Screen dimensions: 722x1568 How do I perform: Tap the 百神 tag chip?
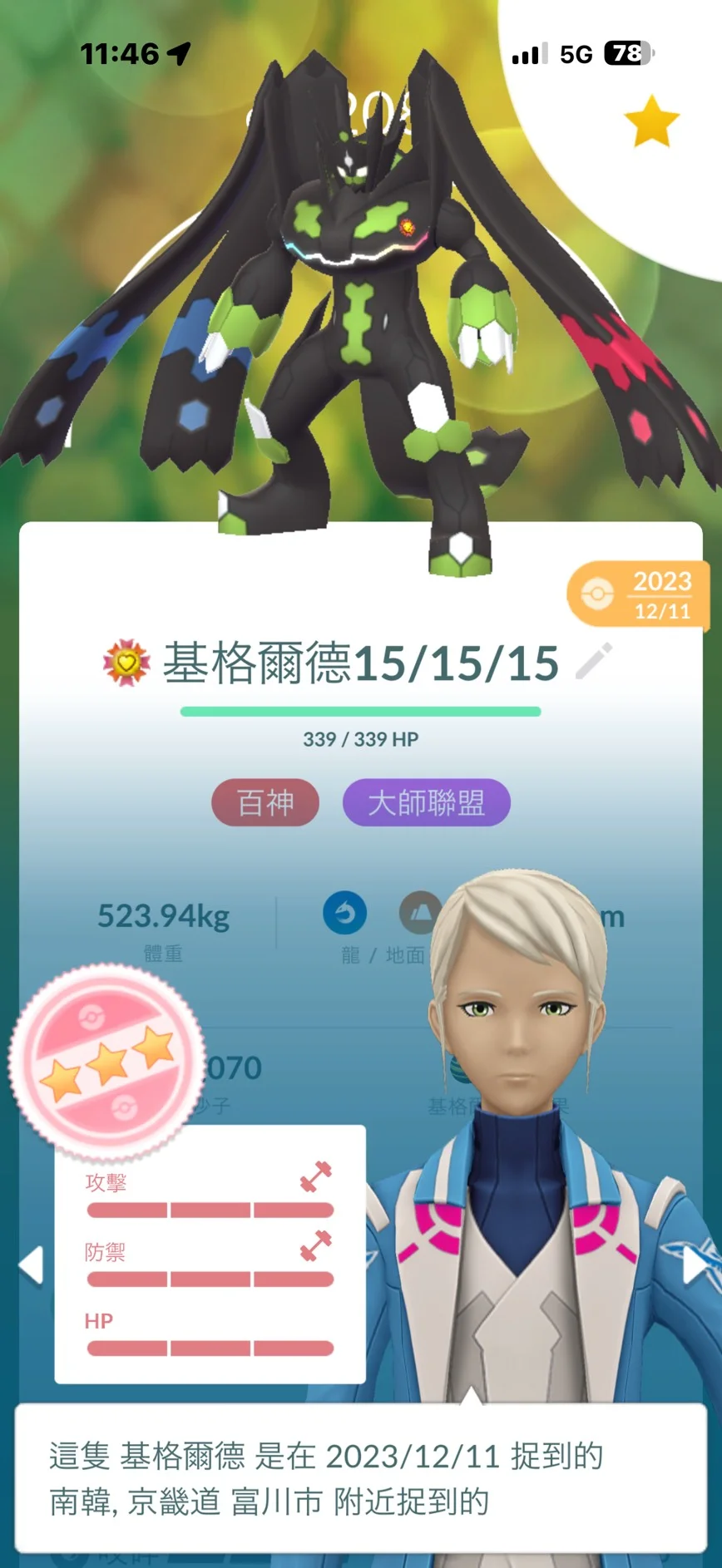pos(265,802)
